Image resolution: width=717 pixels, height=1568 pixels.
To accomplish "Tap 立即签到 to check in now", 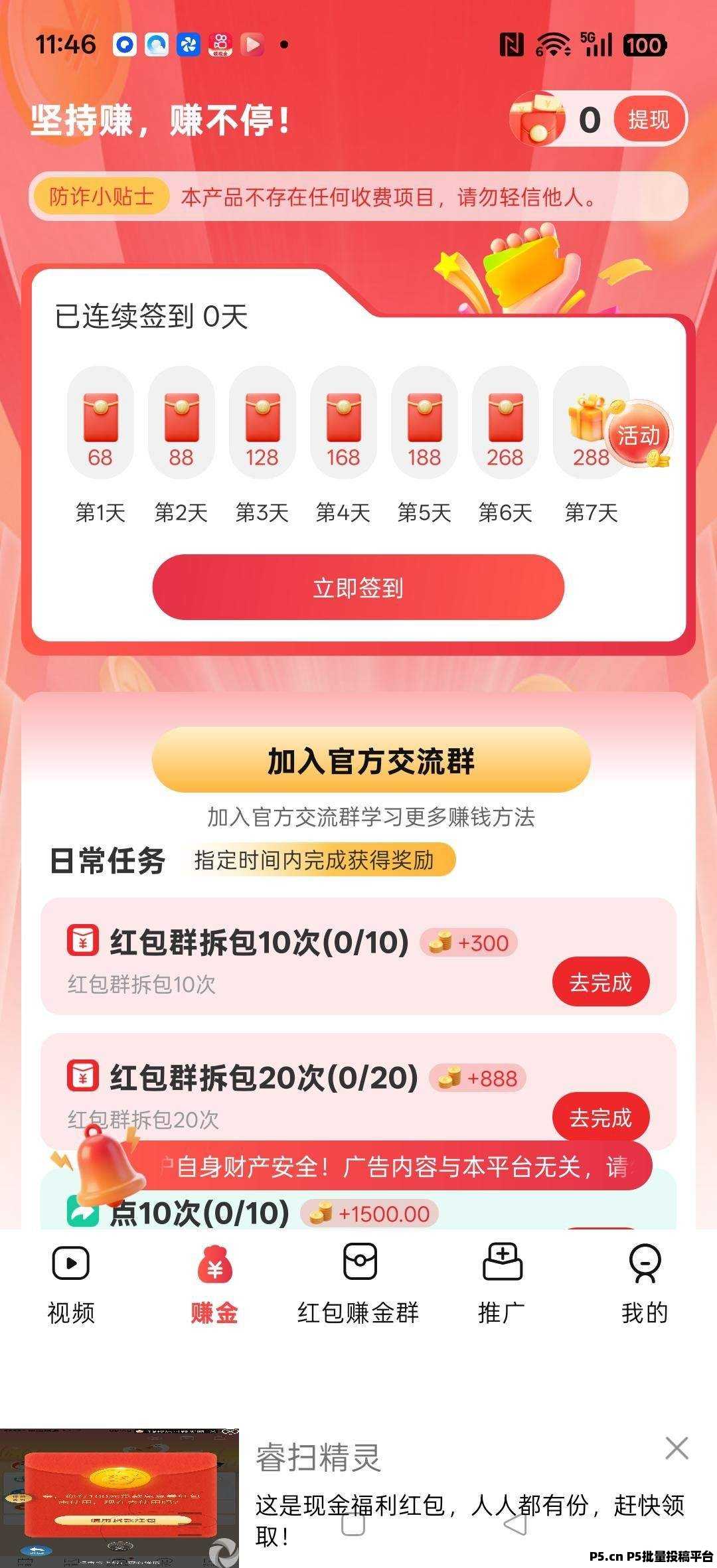I will (358, 588).
